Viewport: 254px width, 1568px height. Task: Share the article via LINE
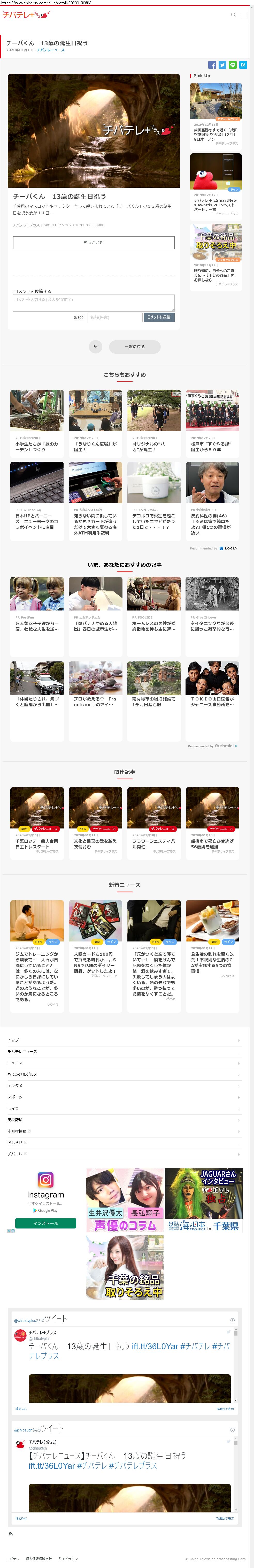pos(233,65)
